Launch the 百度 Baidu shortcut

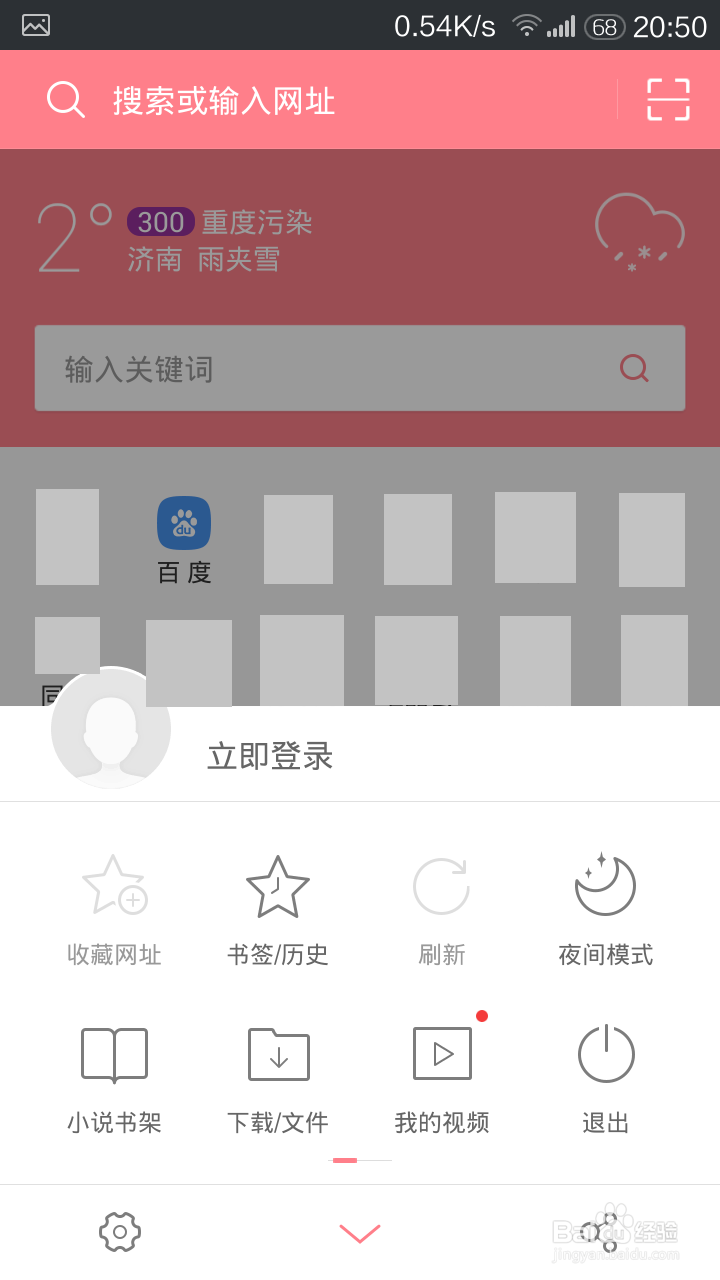(184, 523)
